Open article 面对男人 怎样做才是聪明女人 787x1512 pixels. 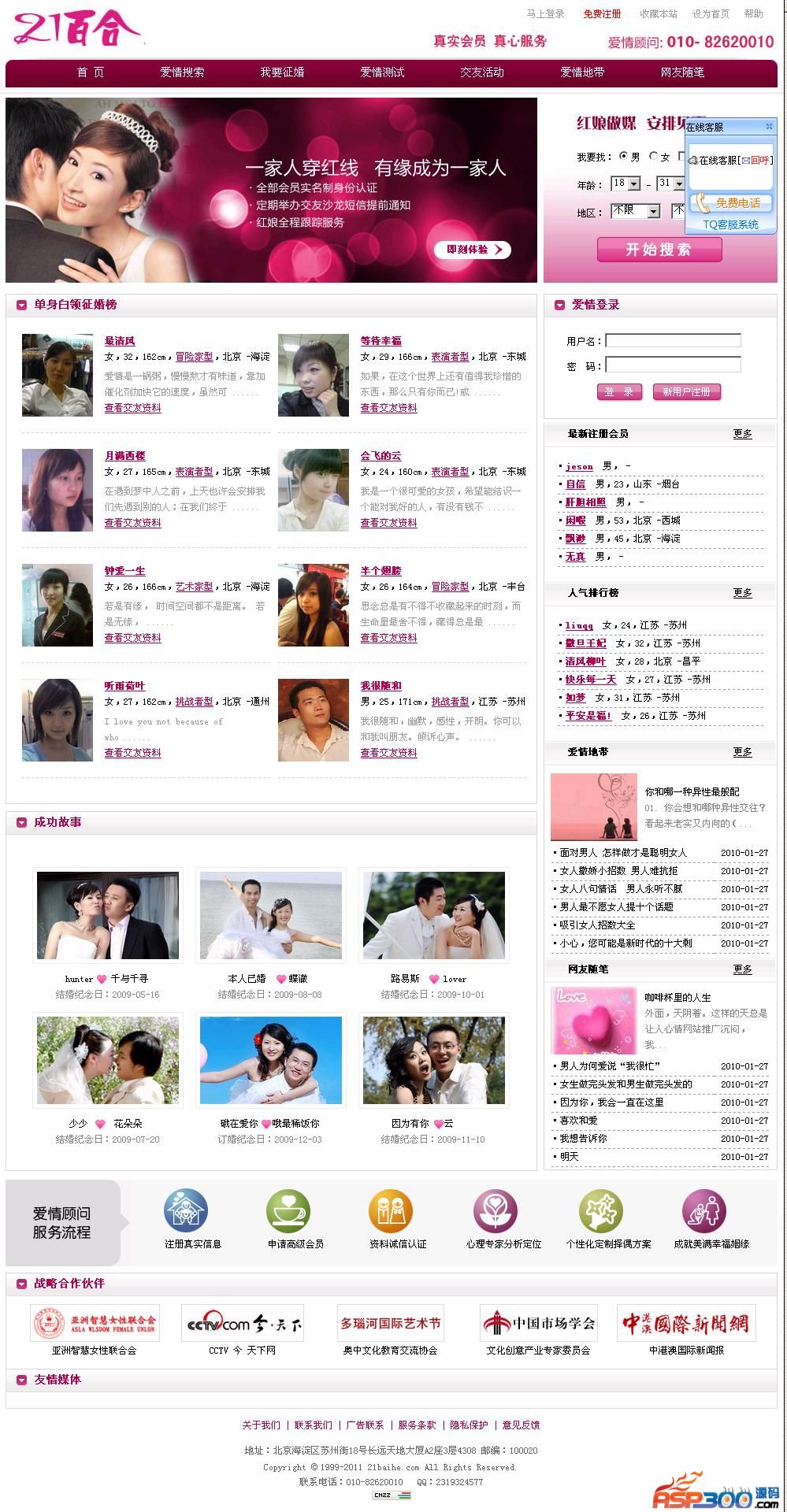[623, 852]
